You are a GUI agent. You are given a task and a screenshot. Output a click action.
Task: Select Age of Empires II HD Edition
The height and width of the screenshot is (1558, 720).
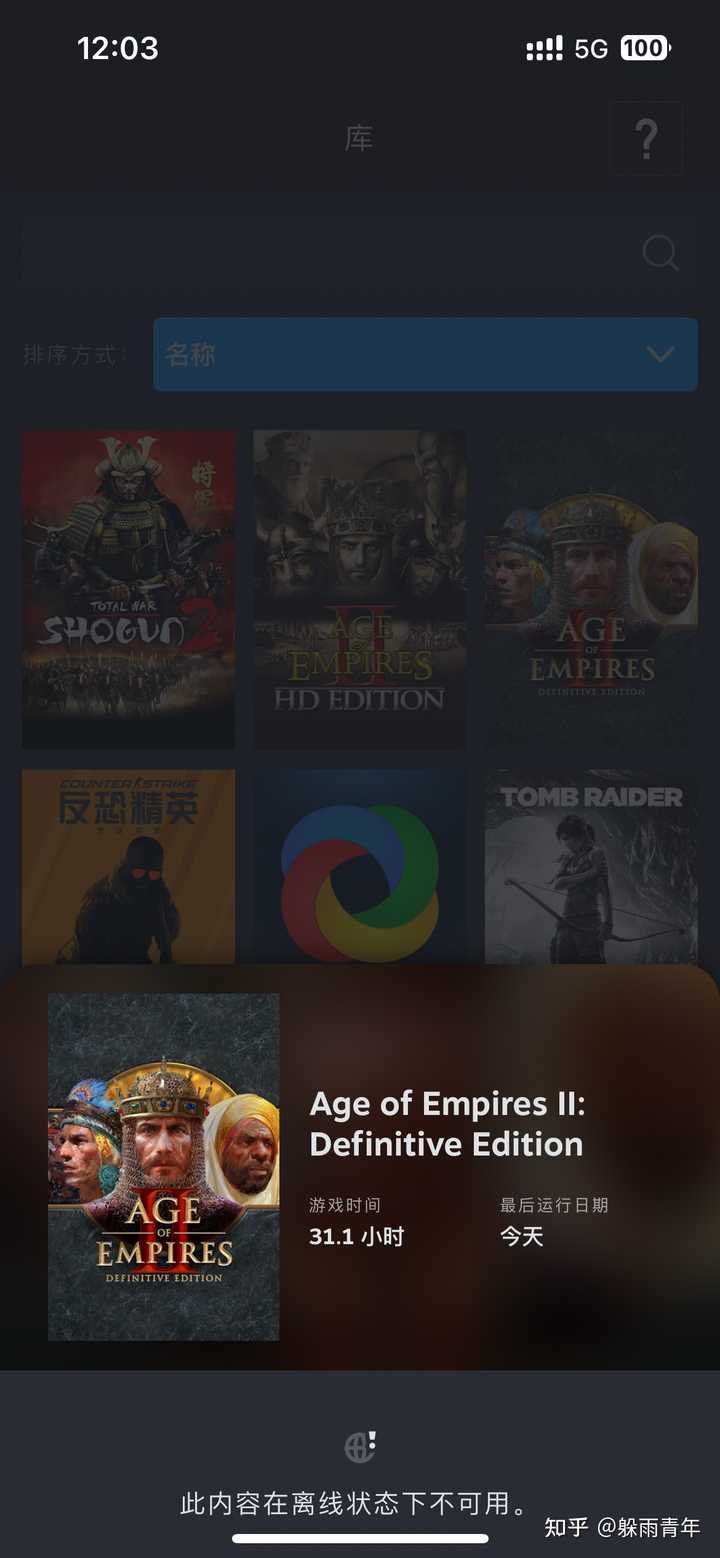pos(359,589)
